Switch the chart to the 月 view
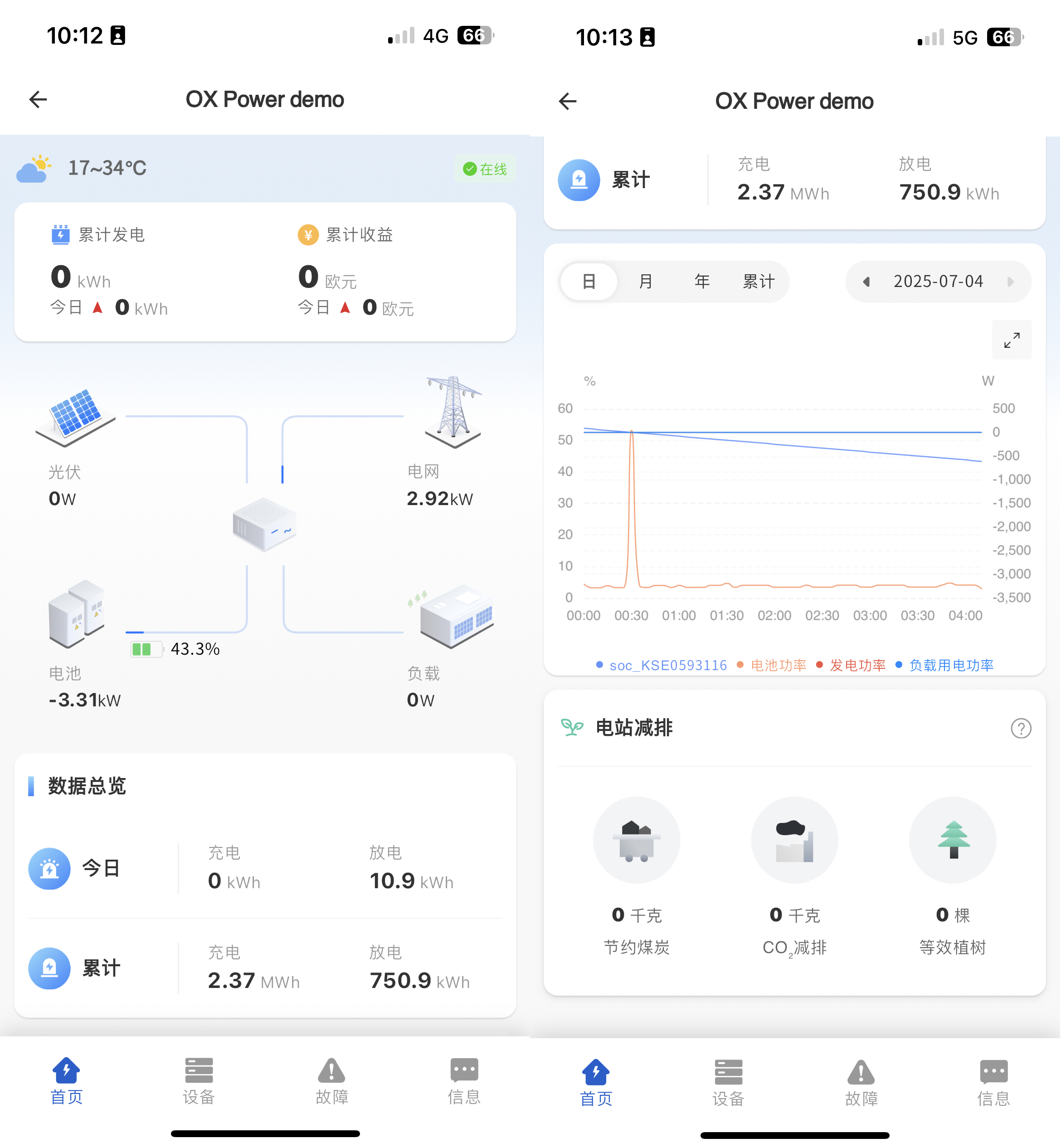Viewport: 1061px width, 1148px height. (x=645, y=282)
